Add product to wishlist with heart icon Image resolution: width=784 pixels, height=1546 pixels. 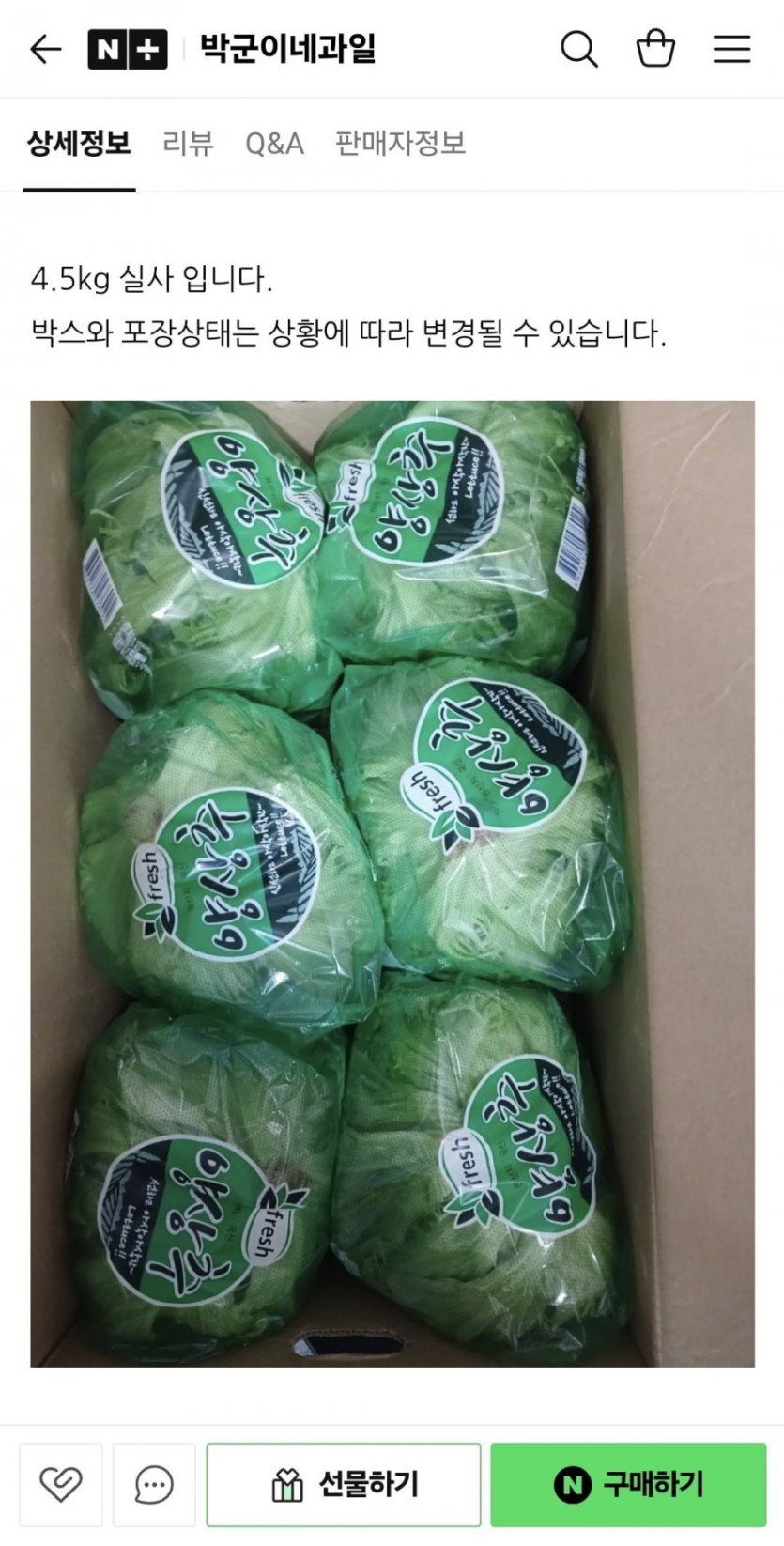pyautogui.click(x=61, y=1485)
